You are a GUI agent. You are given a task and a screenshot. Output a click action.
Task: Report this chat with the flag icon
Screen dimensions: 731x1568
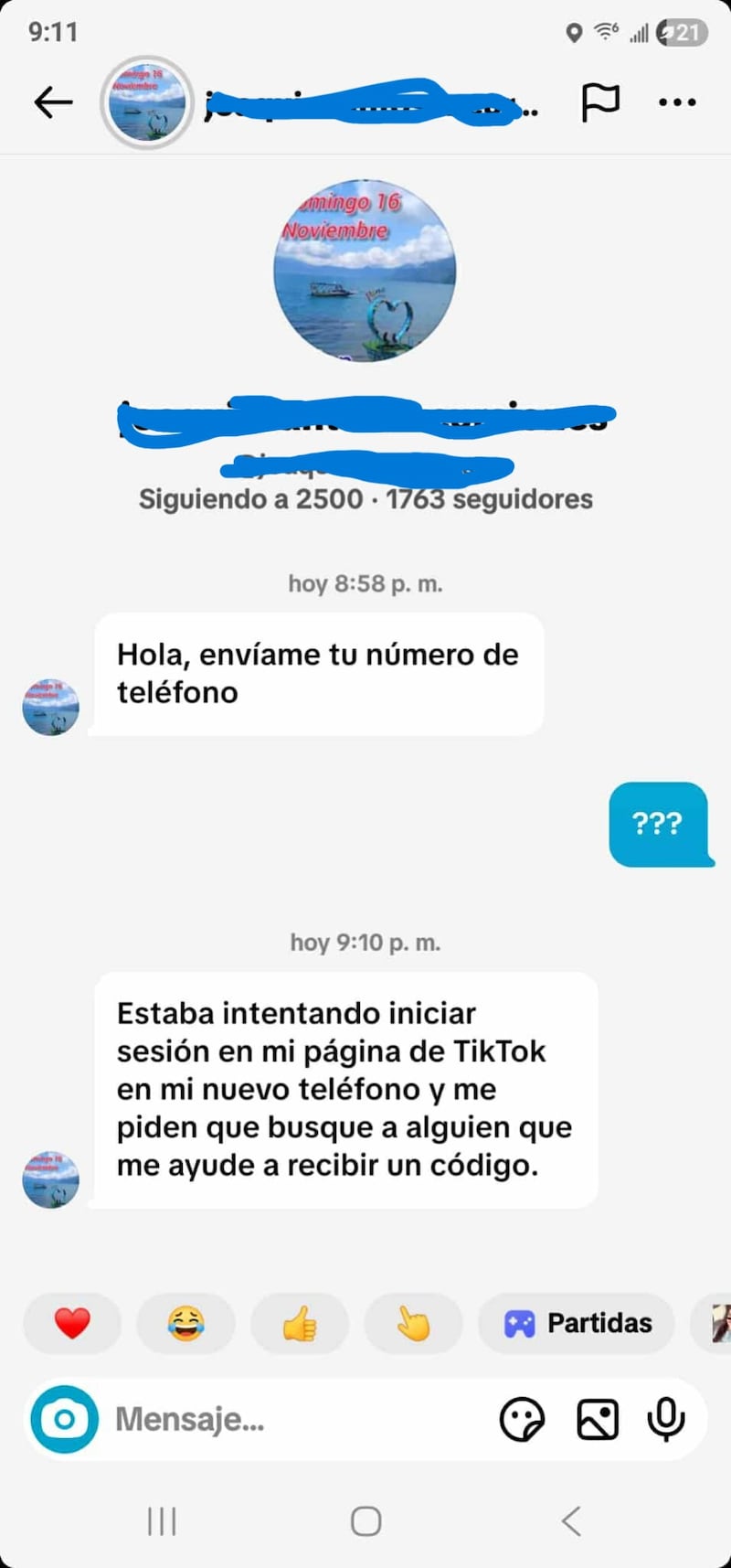pos(600,102)
